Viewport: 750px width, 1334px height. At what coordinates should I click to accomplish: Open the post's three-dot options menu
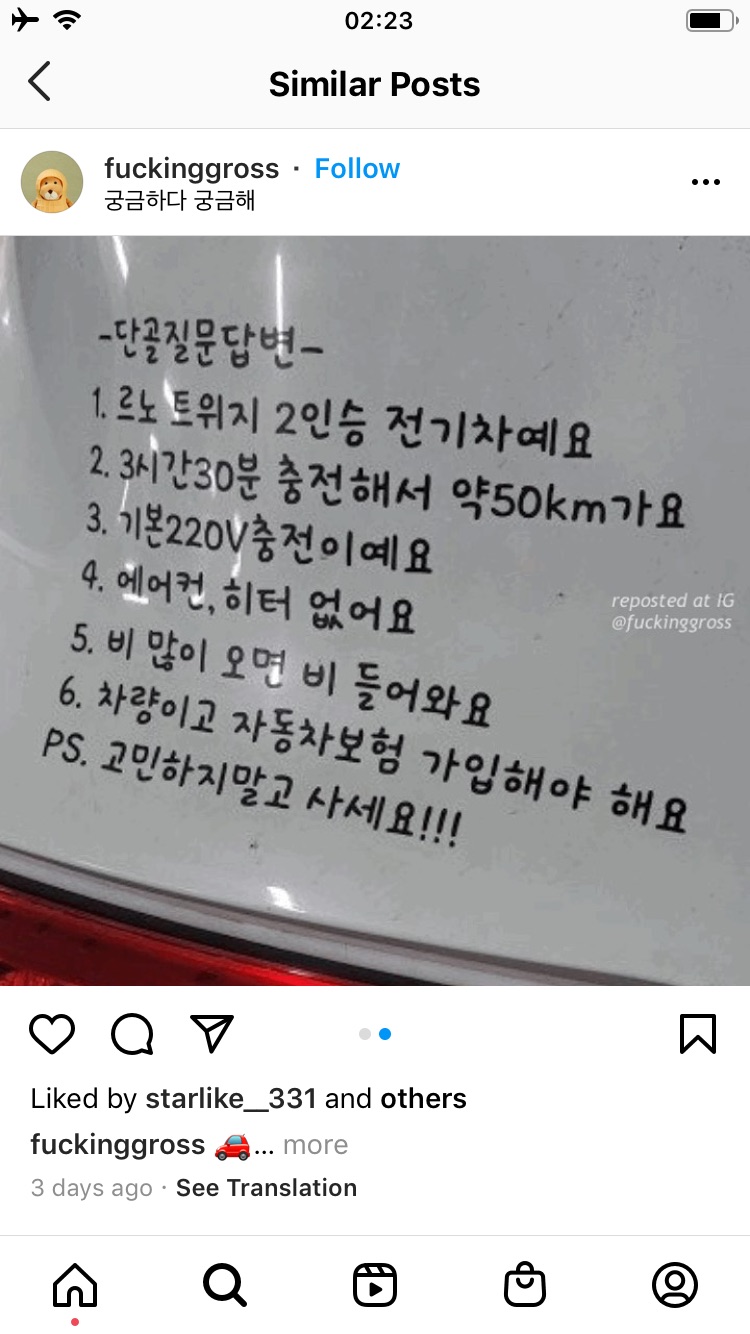pyautogui.click(x=706, y=182)
